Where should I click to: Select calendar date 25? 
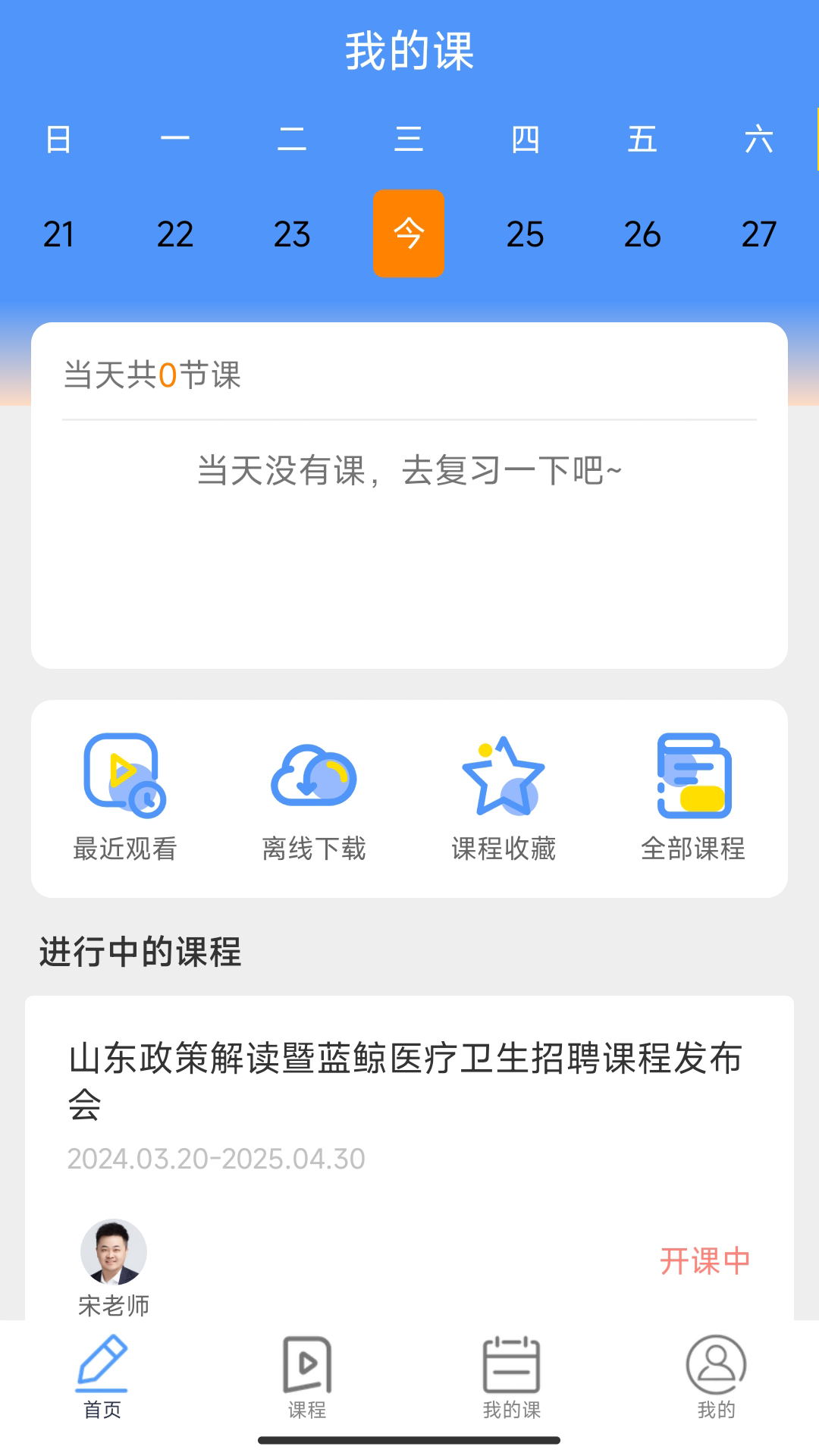pyautogui.click(x=526, y=234)
